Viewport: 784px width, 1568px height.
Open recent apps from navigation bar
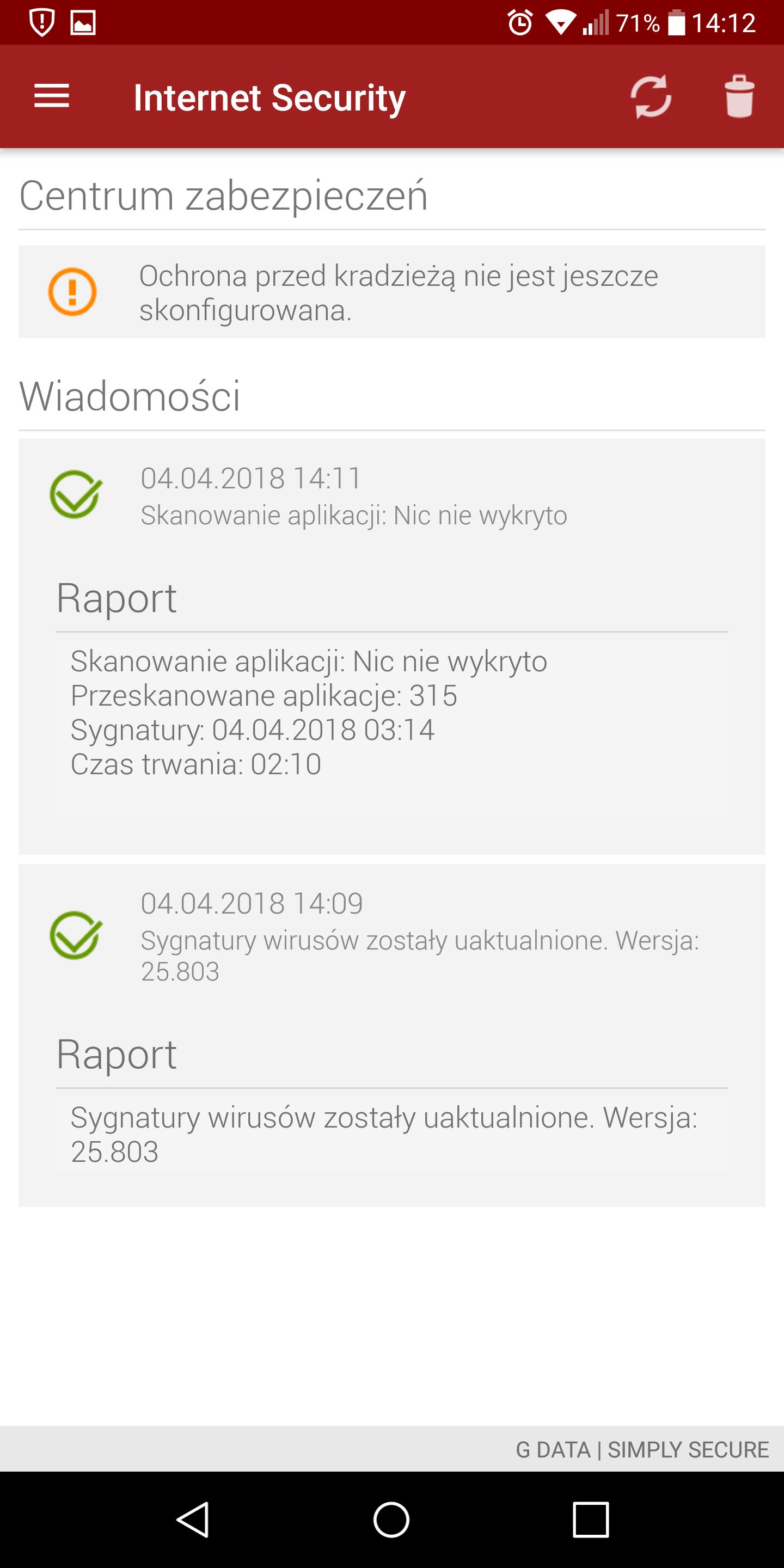click(590, 1520)
